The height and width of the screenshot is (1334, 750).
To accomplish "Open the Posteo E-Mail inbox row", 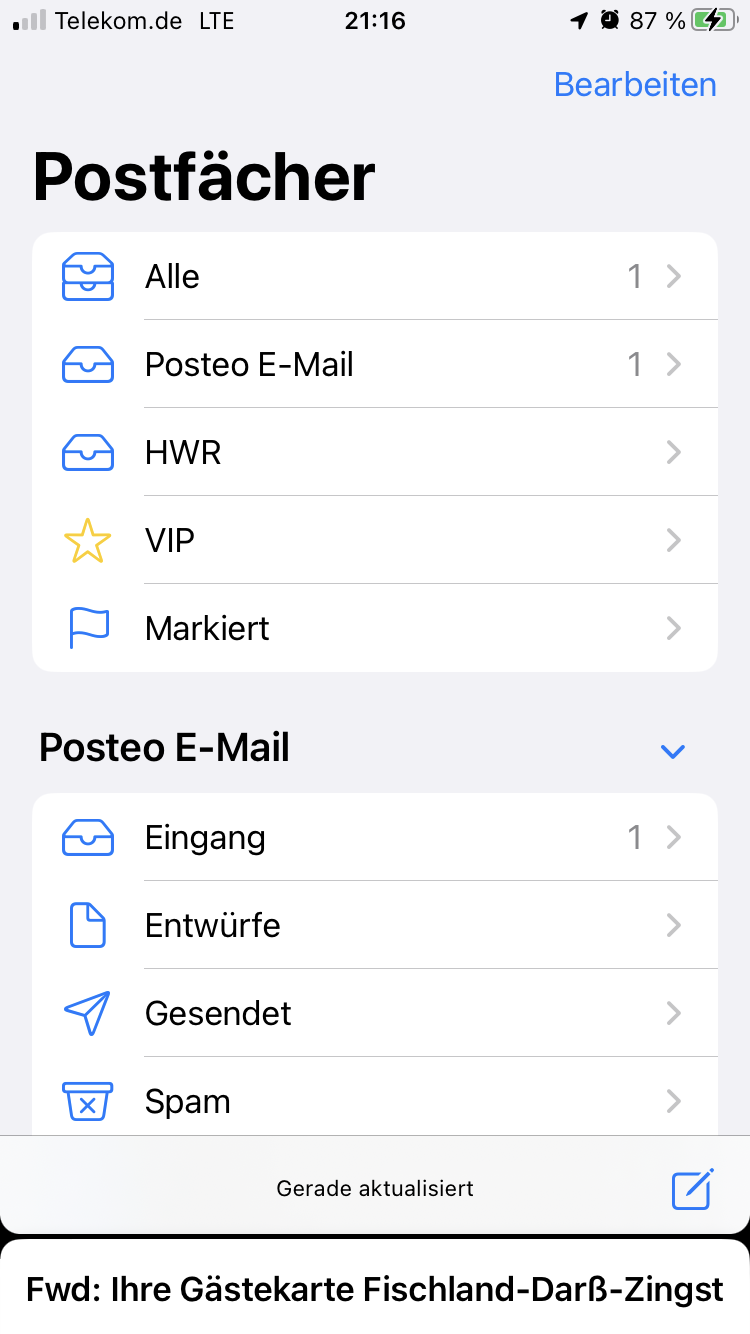I will [374, 365].
